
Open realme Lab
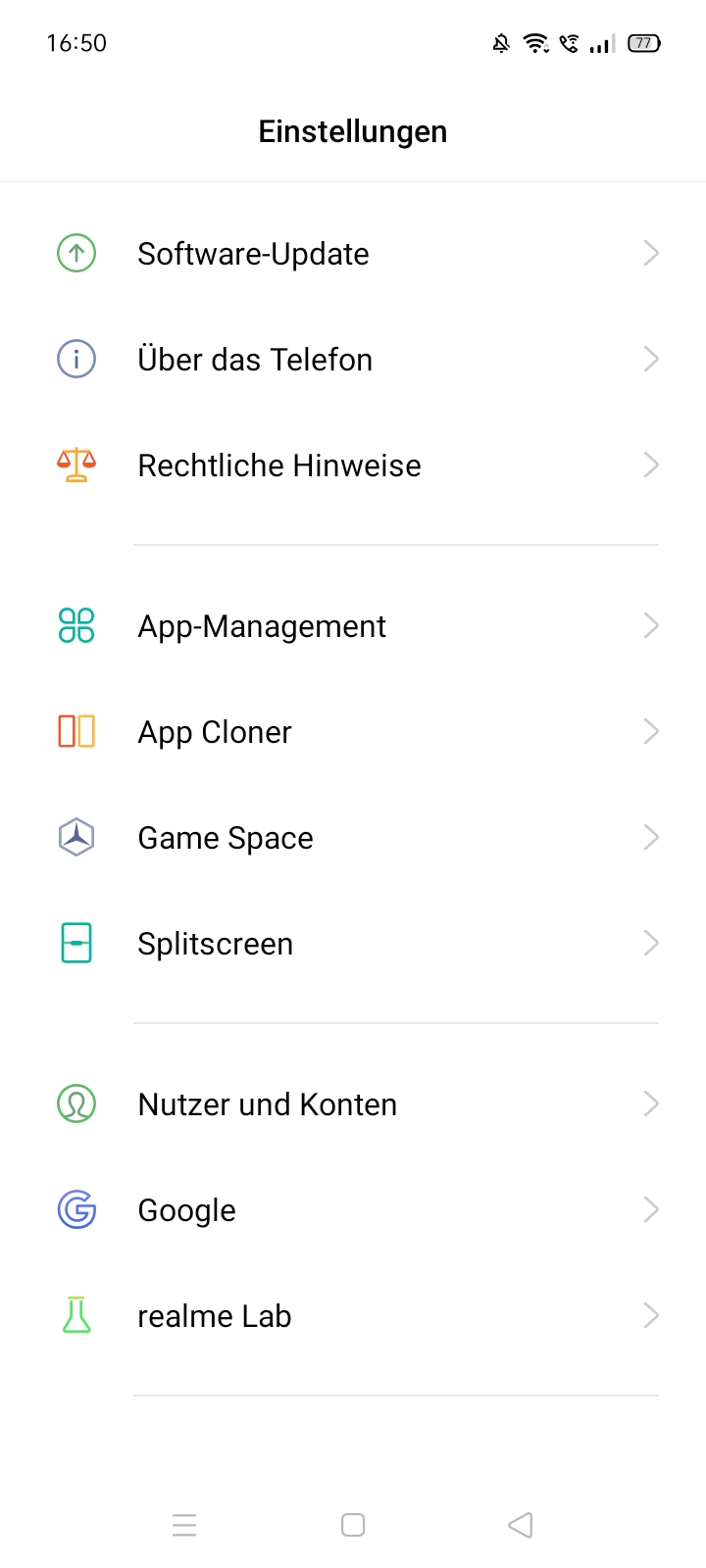point(353,1316)
